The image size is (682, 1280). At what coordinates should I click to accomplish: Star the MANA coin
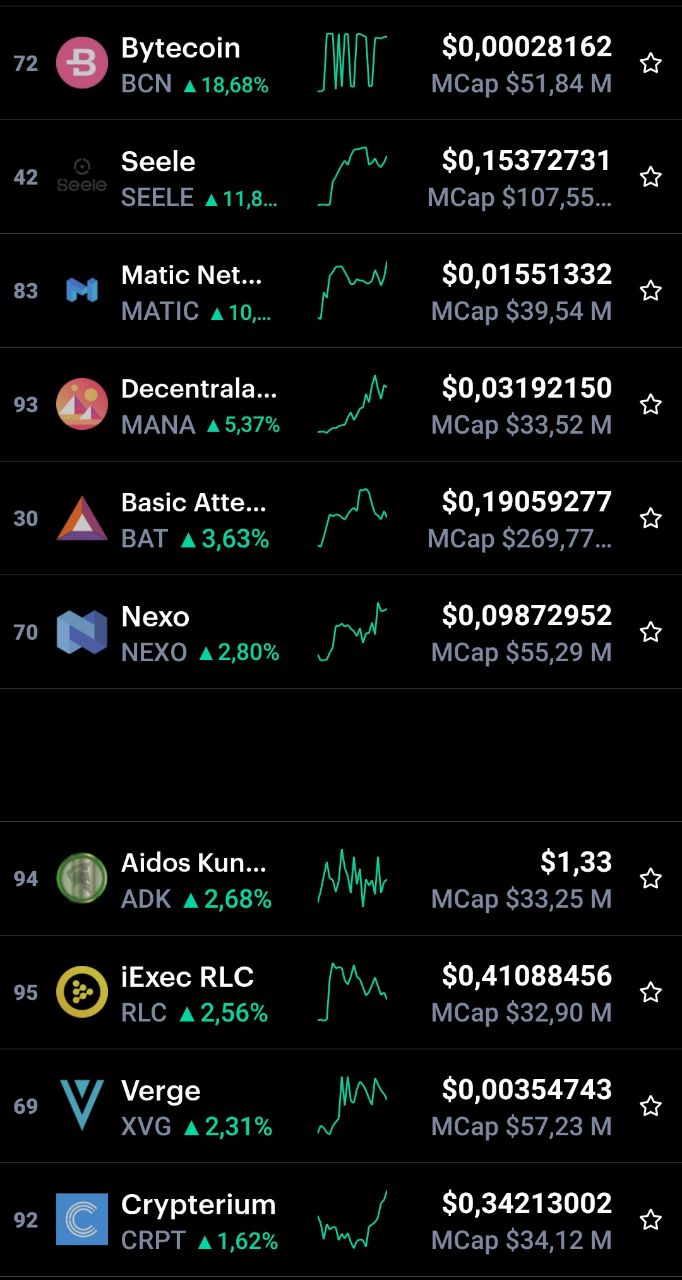(x=651, y=404)
